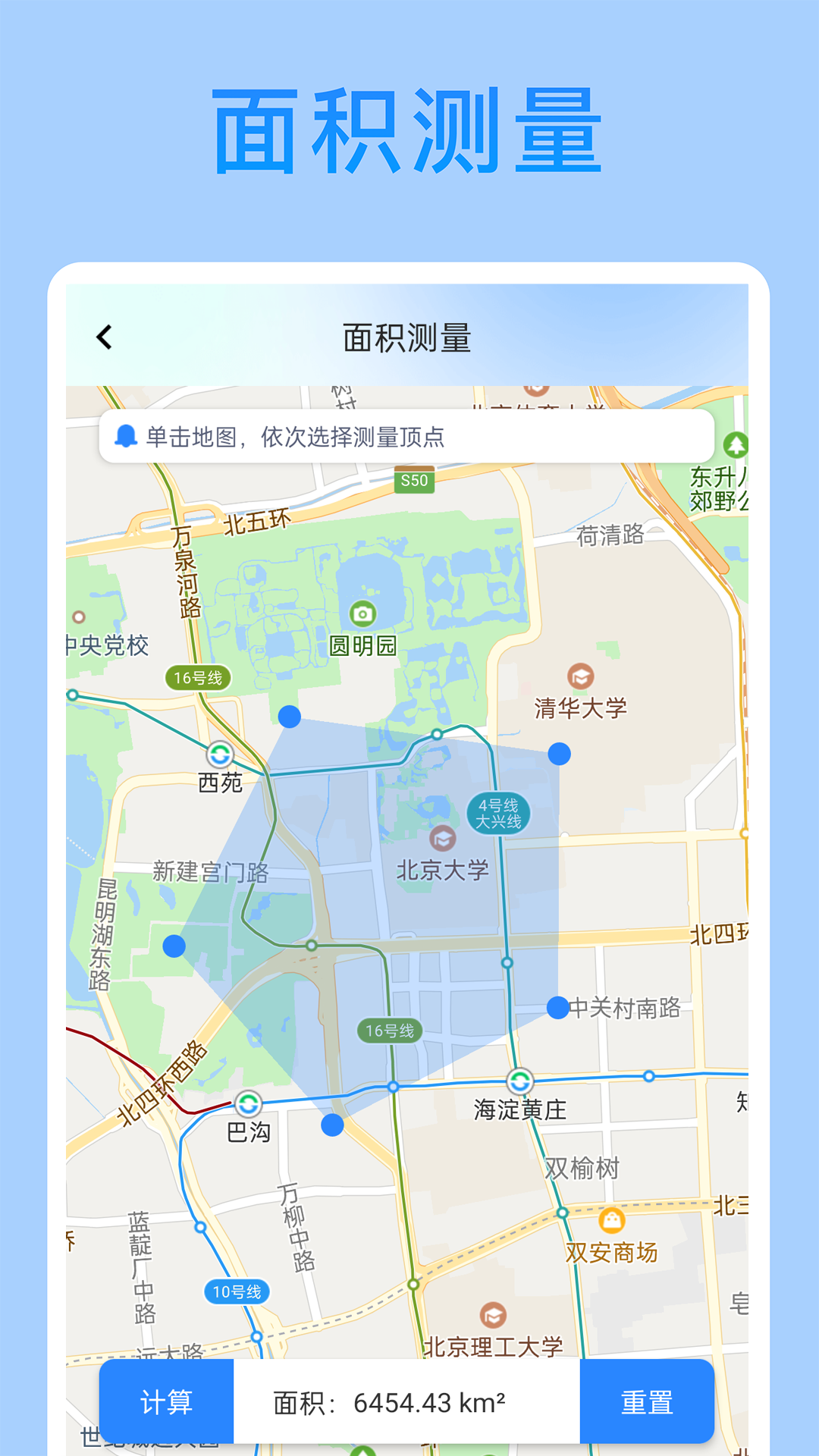Click the bell icon in the instruction banner
The width and height of the screenshot is (819, 1456).
(127, 435)
